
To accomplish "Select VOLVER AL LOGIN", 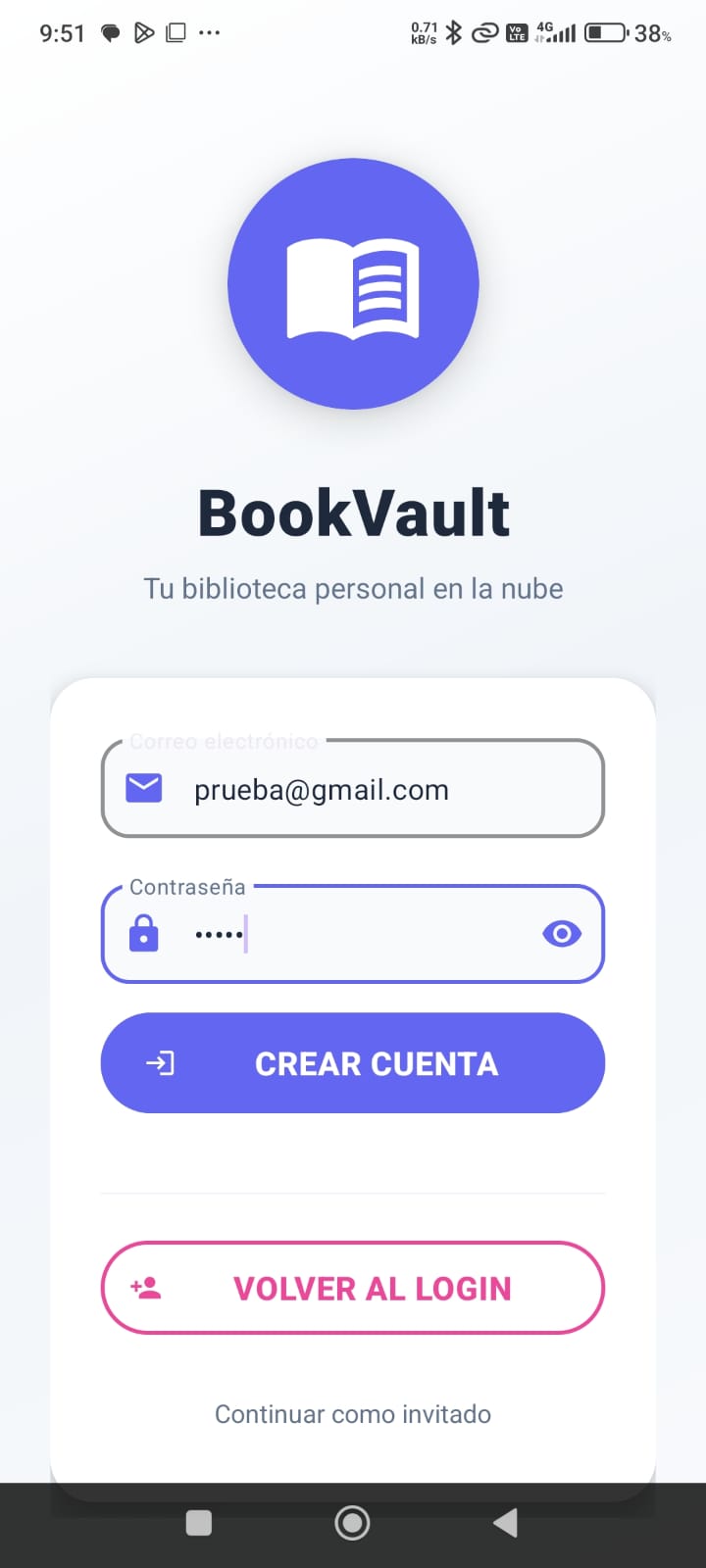I will tap(353, 1288).
